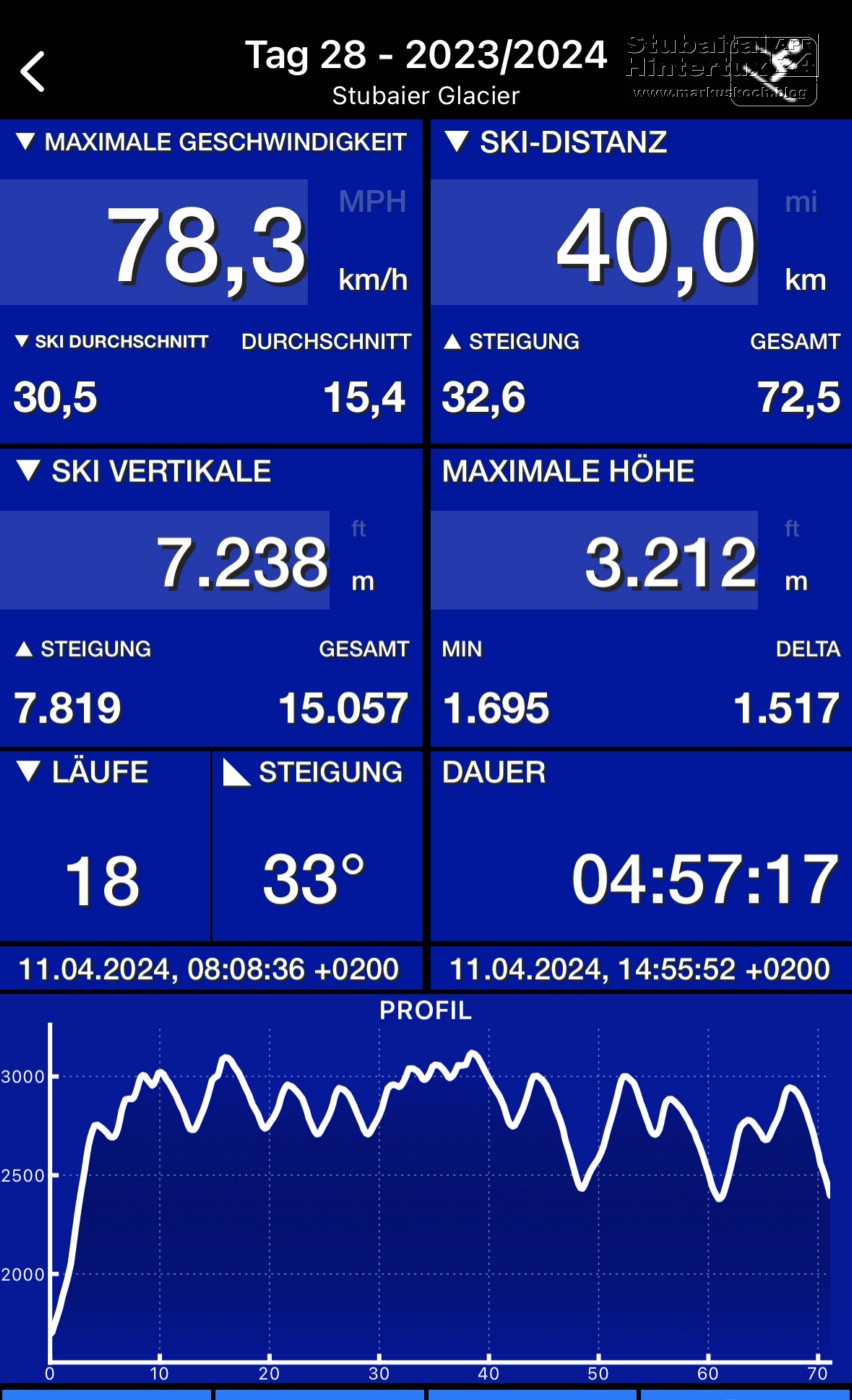The image size is (852, 1400).
Task: Change ski distance unit to mi
Action: point(801,201)
